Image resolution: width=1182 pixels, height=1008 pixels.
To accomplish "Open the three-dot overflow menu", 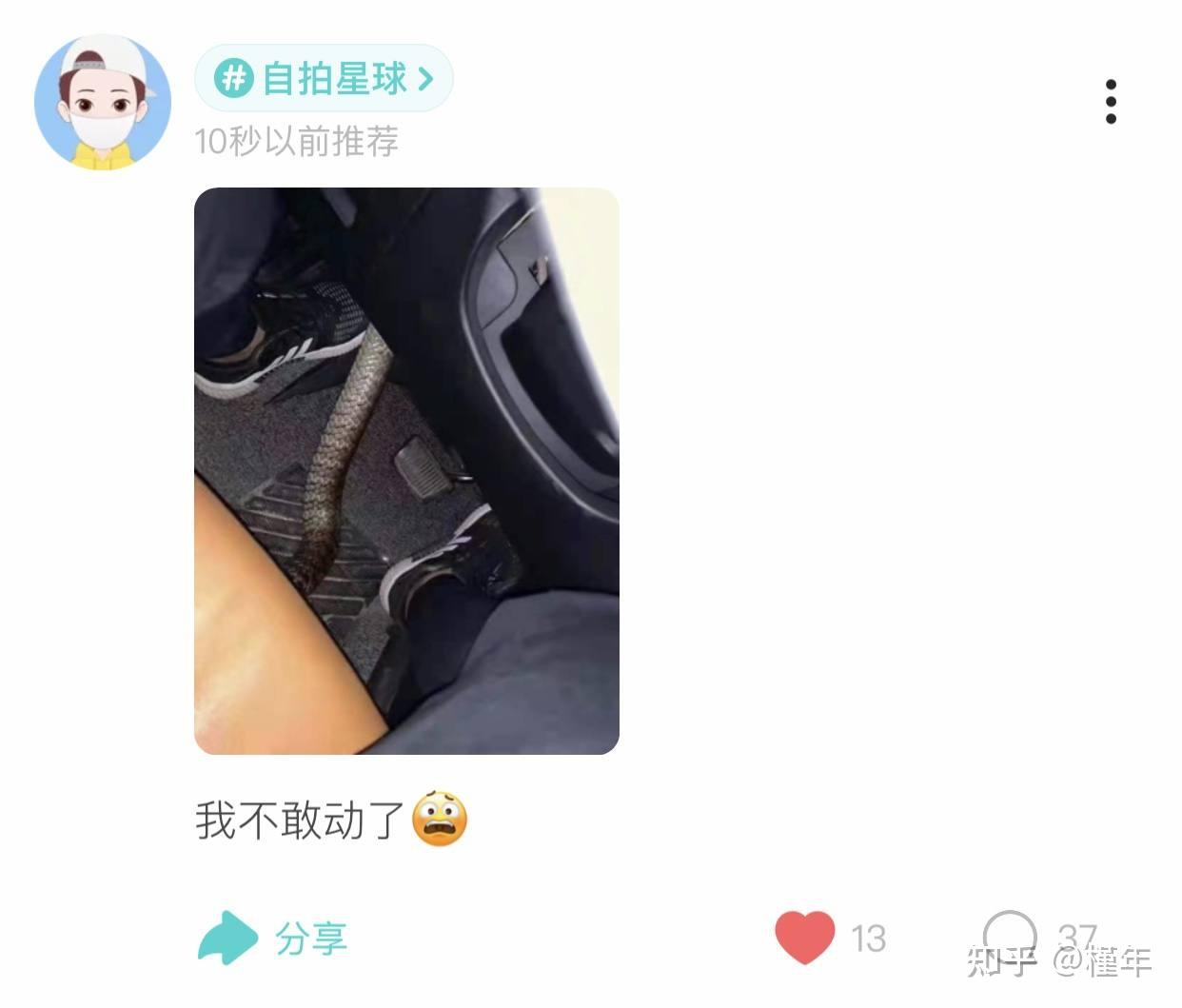I will [x=1110, y=101].
